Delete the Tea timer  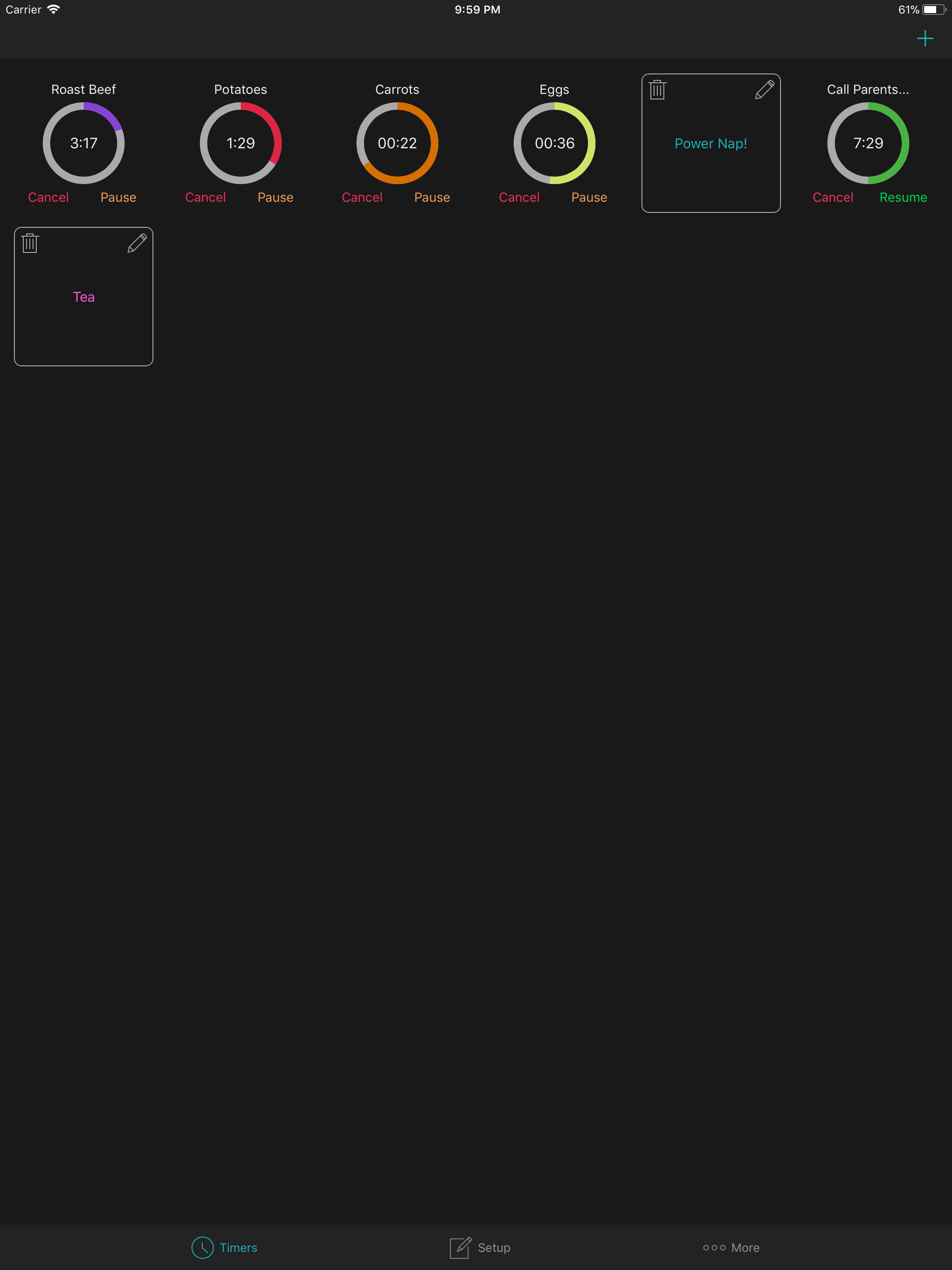[x=30, y=244]
